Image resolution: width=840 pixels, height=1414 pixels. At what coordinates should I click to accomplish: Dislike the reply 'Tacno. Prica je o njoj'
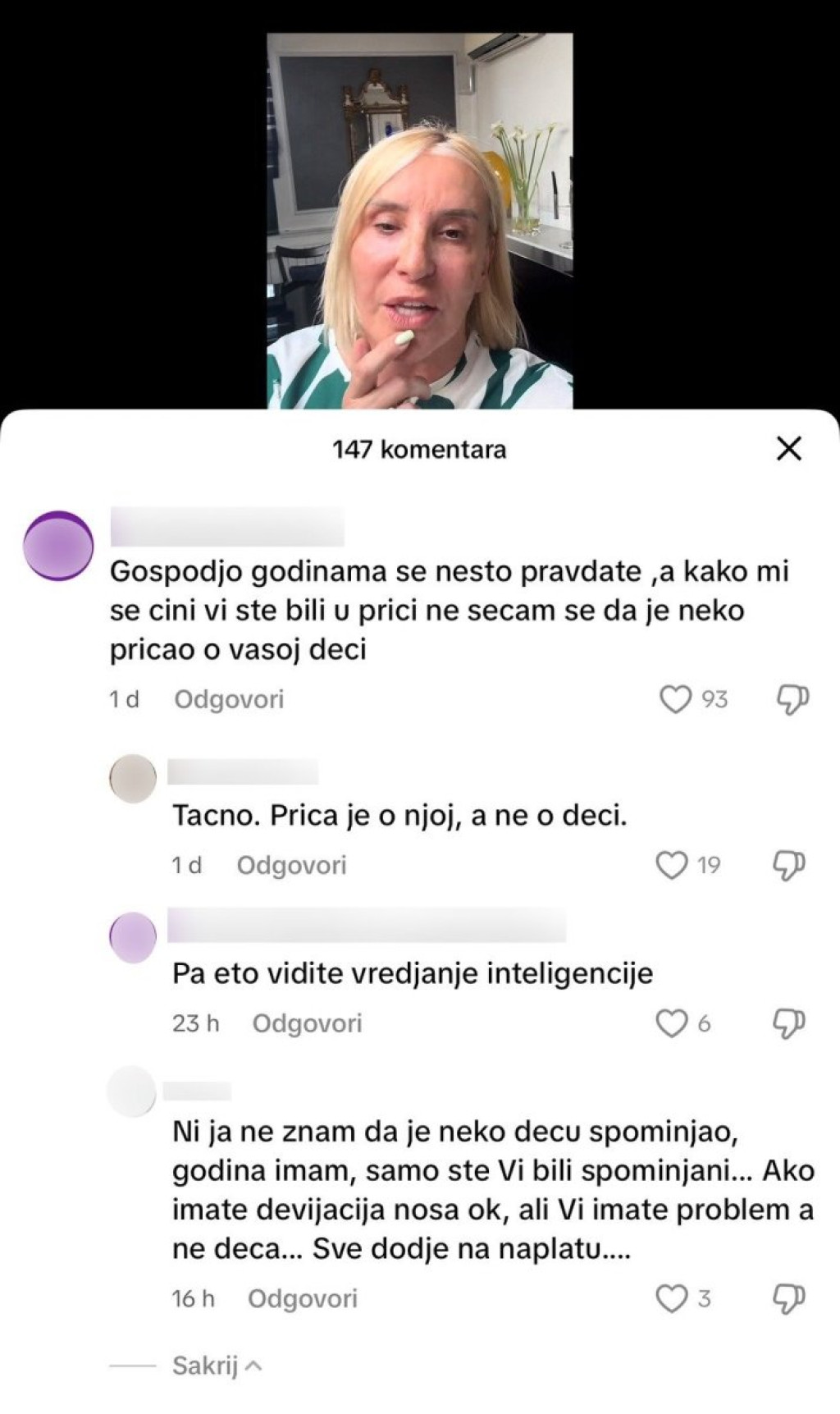(789, 865)
